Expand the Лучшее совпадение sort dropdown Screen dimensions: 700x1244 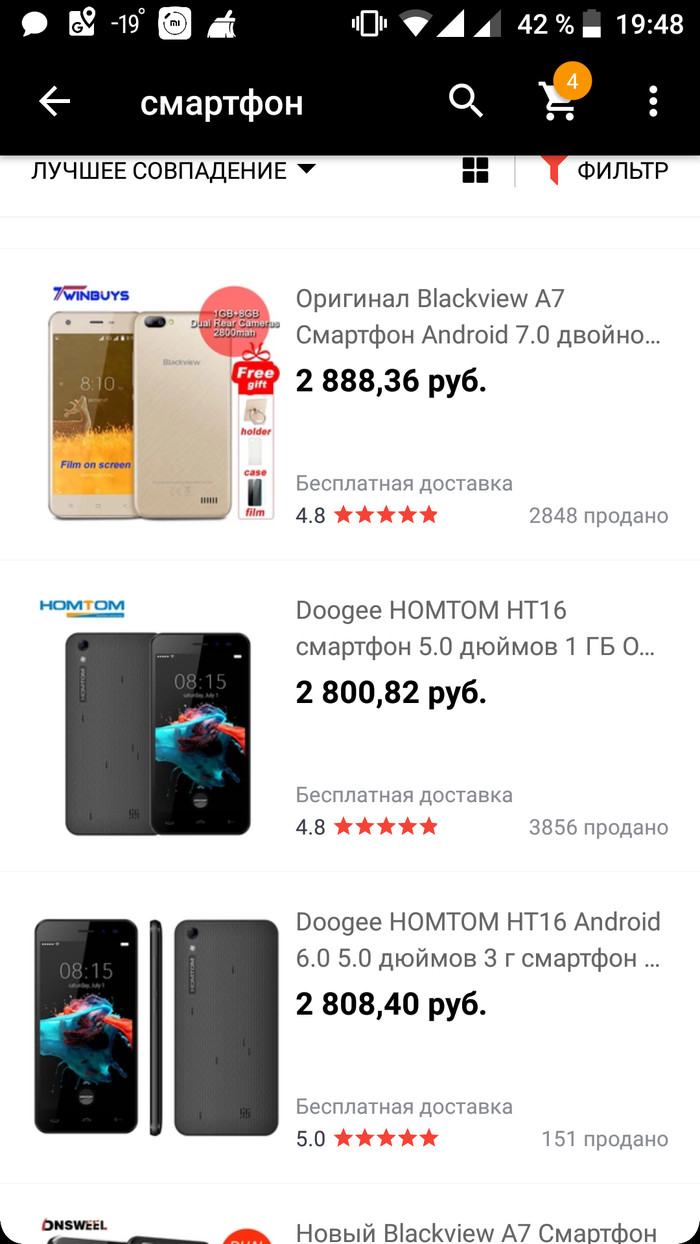pos(173,171)
